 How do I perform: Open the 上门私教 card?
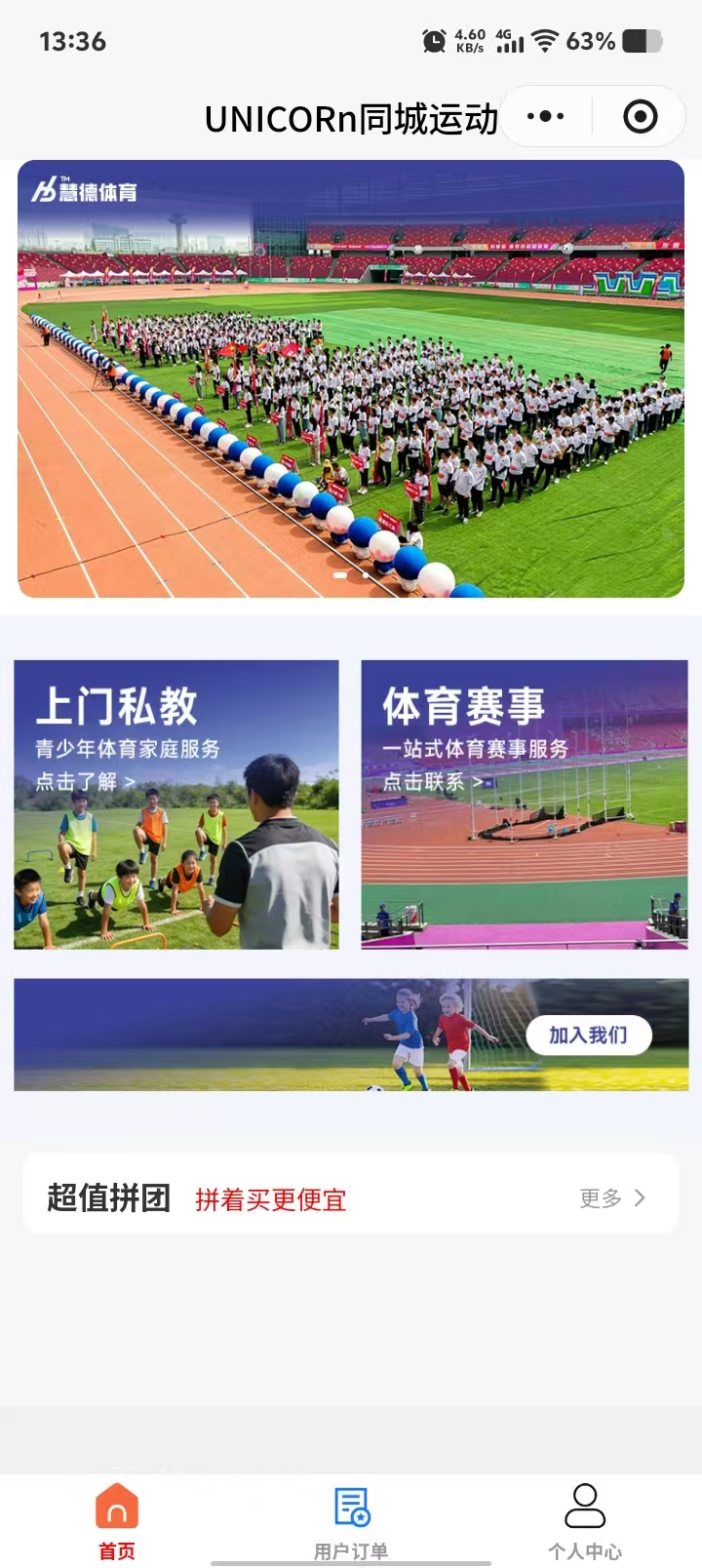click(176, 804)
